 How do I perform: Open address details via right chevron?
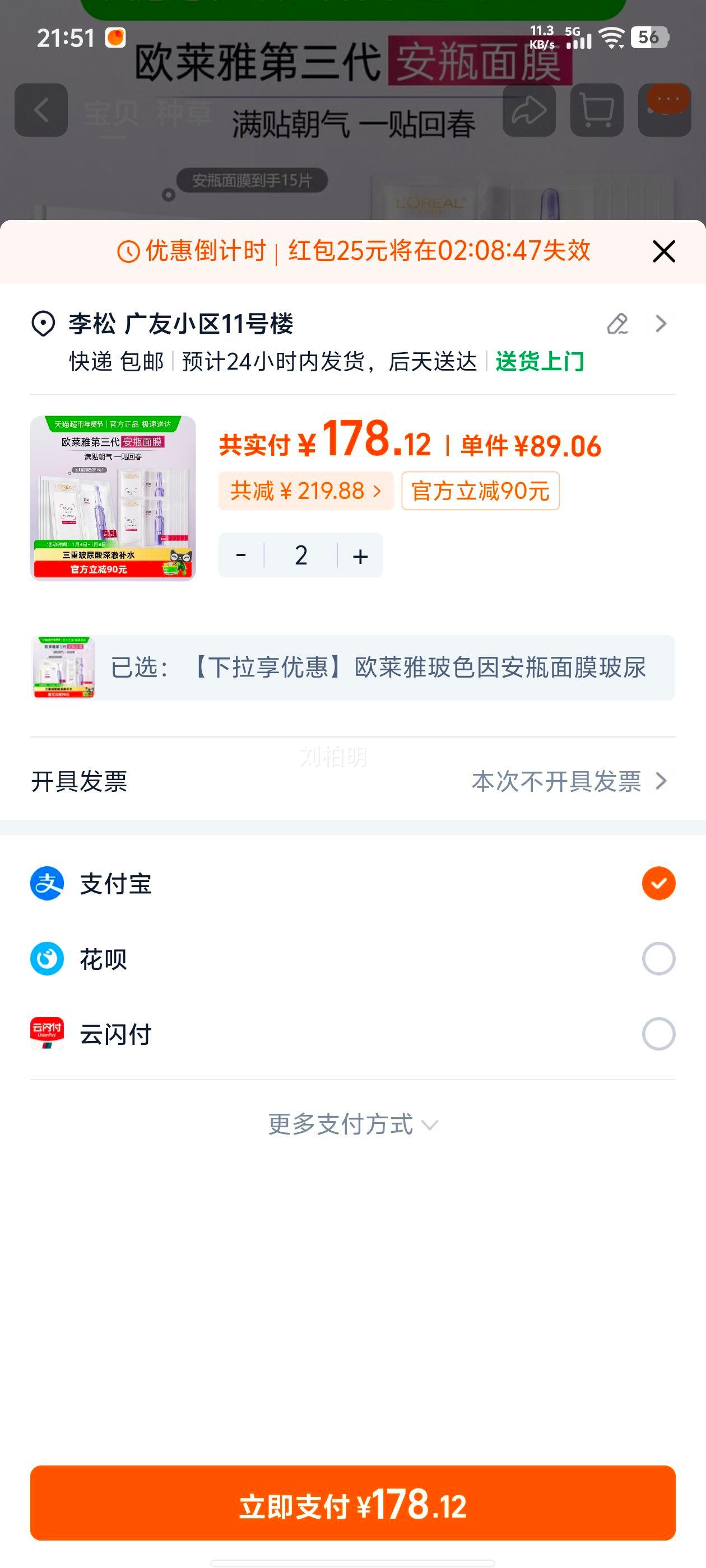pyautogui.click(x=660, y=324)
